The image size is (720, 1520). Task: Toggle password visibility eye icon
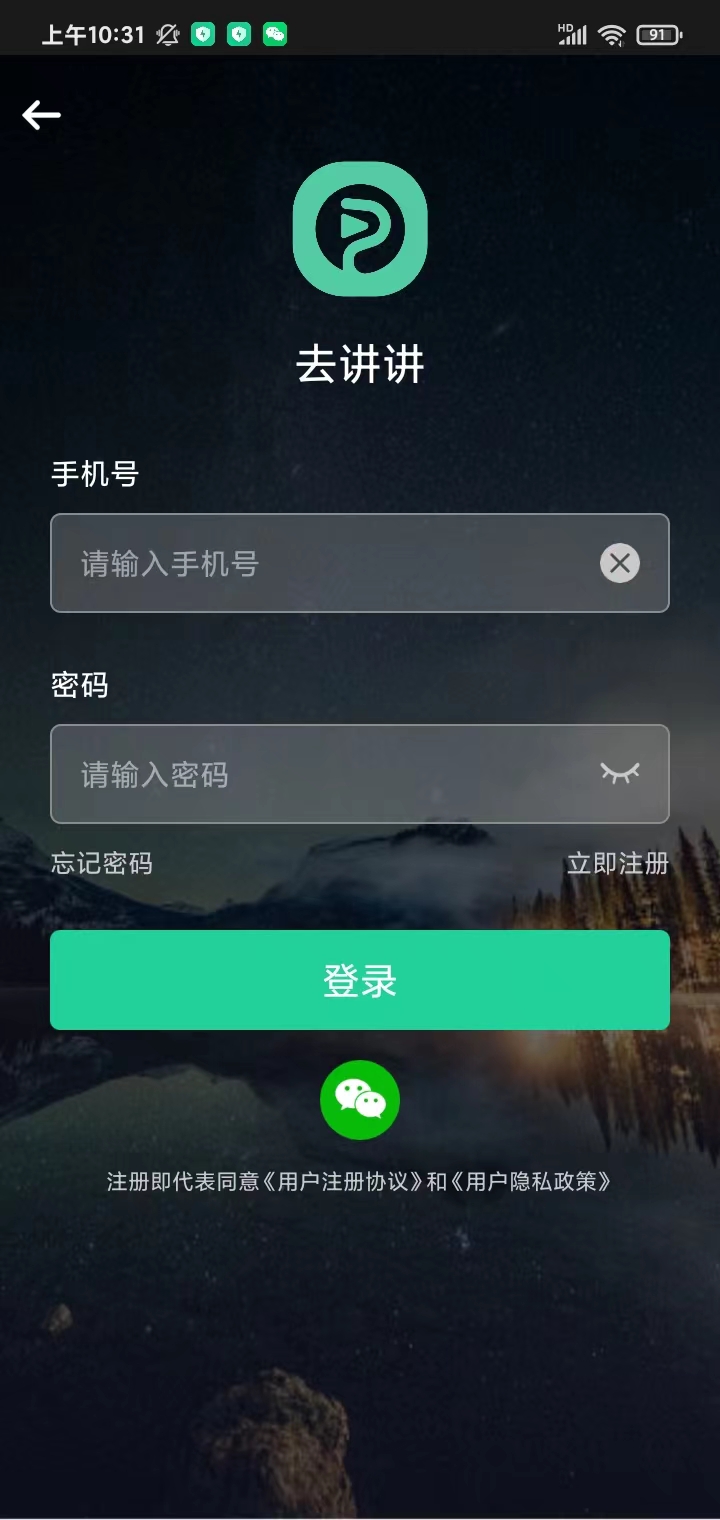pyautogui.click(x=619, y=773)
